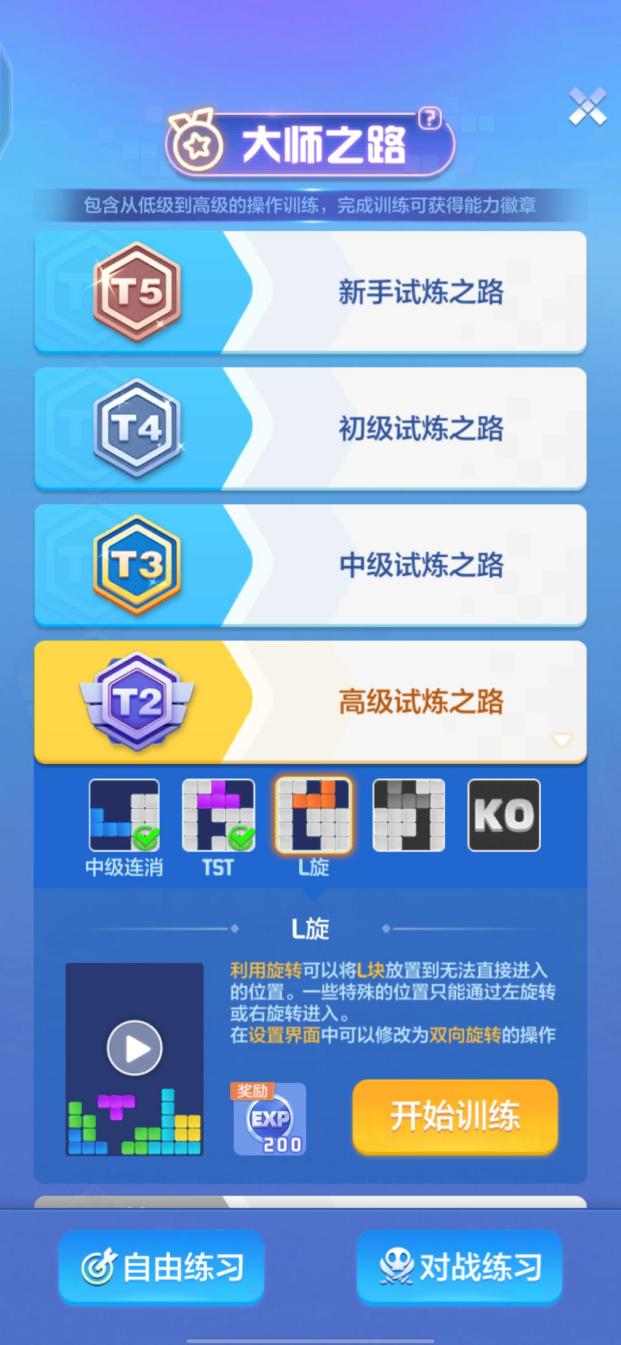This screenshot has height=1345, width=621.
Task: Play the L旋 demo video
Action: [x=134, y=1048]
